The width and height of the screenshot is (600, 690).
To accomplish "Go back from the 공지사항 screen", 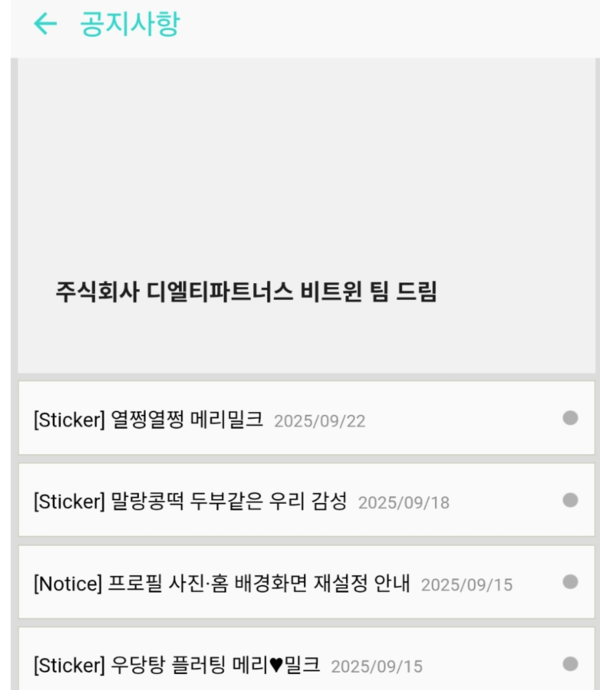I will [x=45, y=24].
